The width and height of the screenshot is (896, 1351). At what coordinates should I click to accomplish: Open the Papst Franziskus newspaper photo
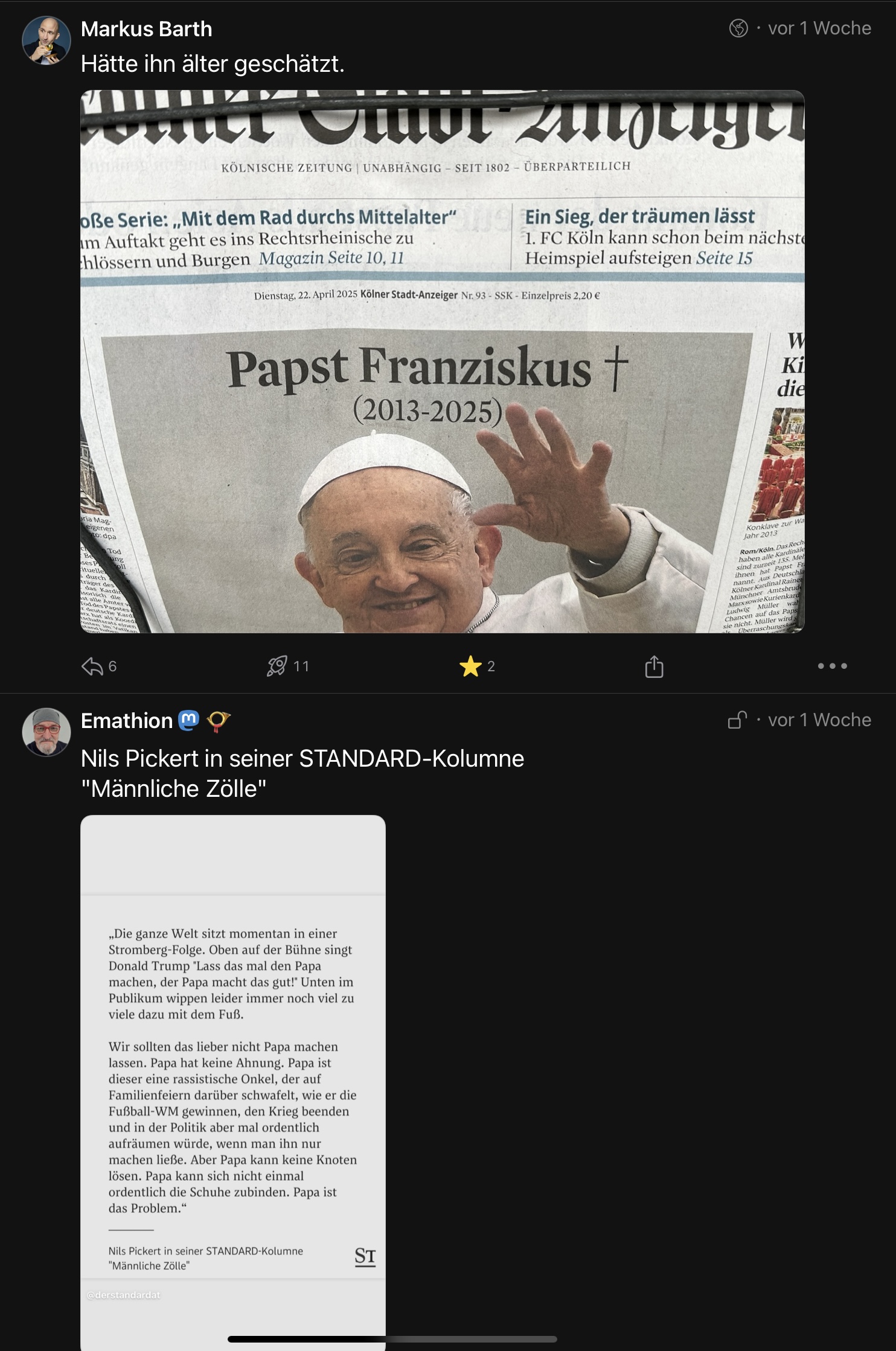click(x=442, y=361)
